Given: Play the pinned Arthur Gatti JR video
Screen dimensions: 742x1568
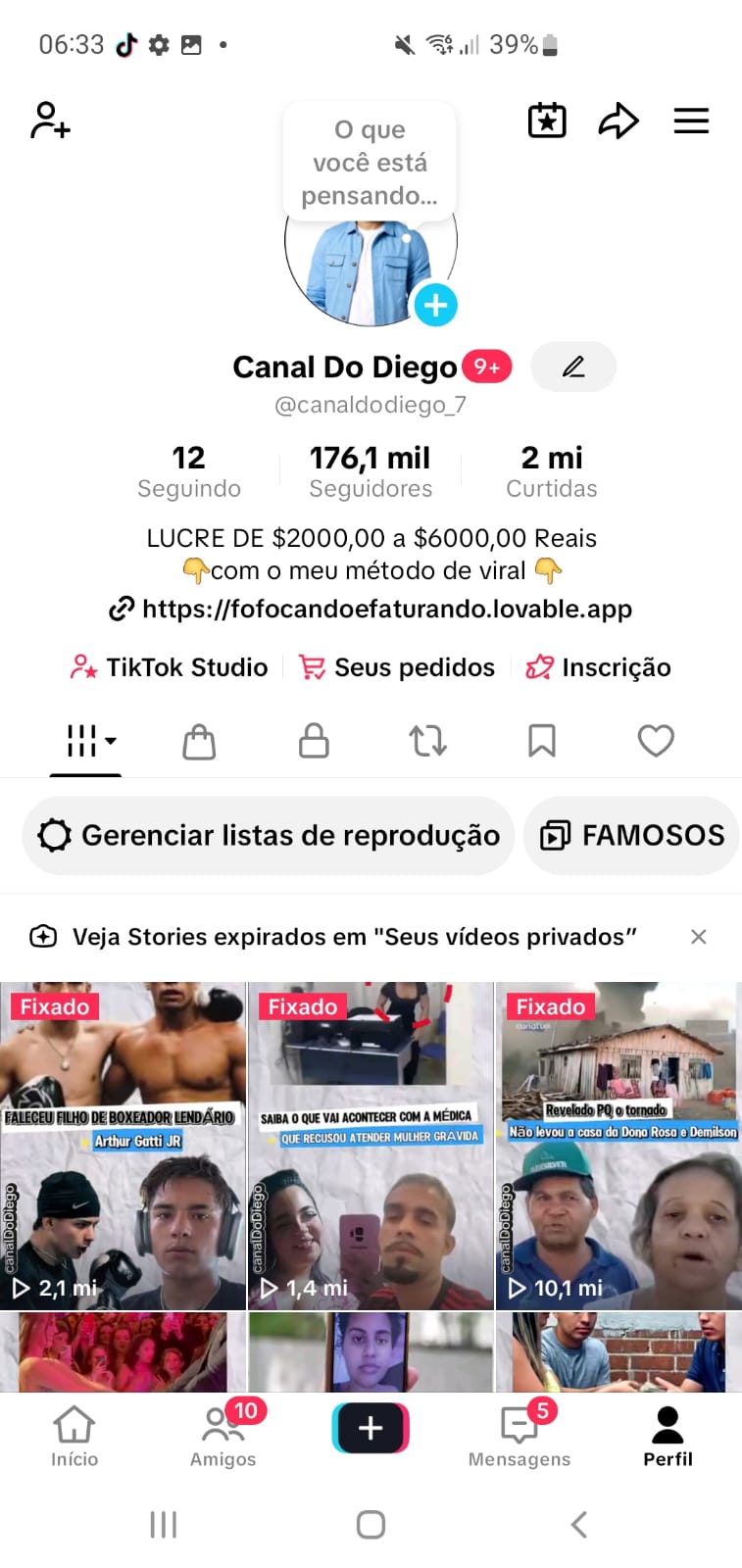Looking at the screenshot, I should (x=123, y=1147).
